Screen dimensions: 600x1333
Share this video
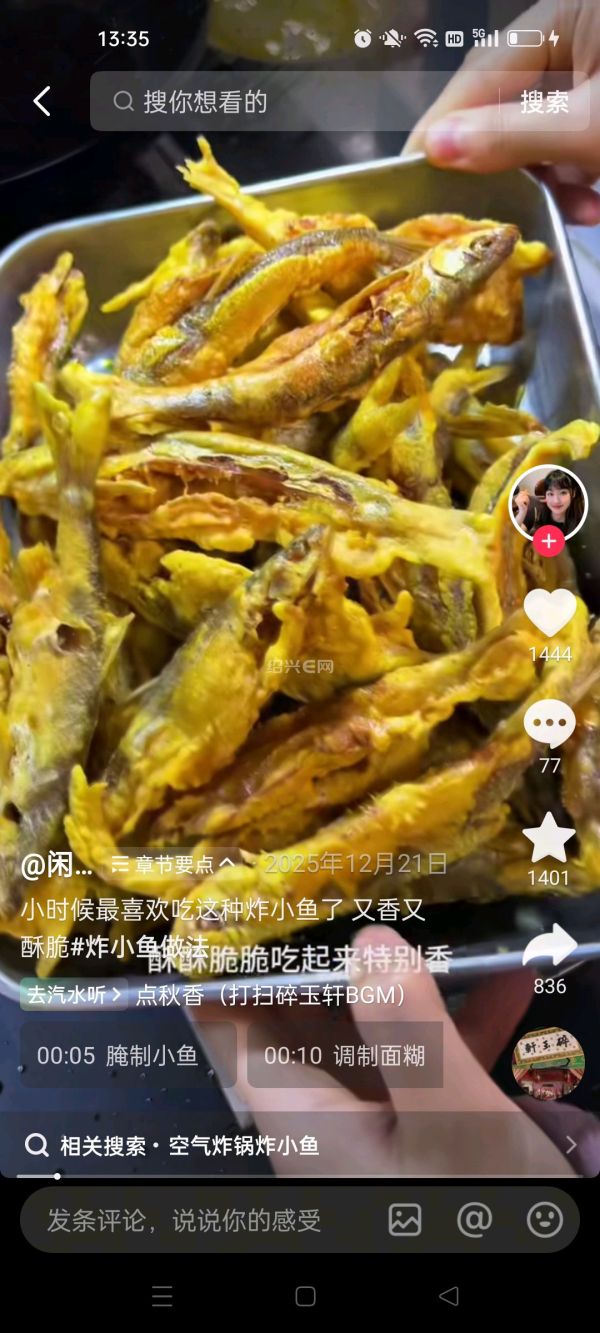tap(549, 946)
